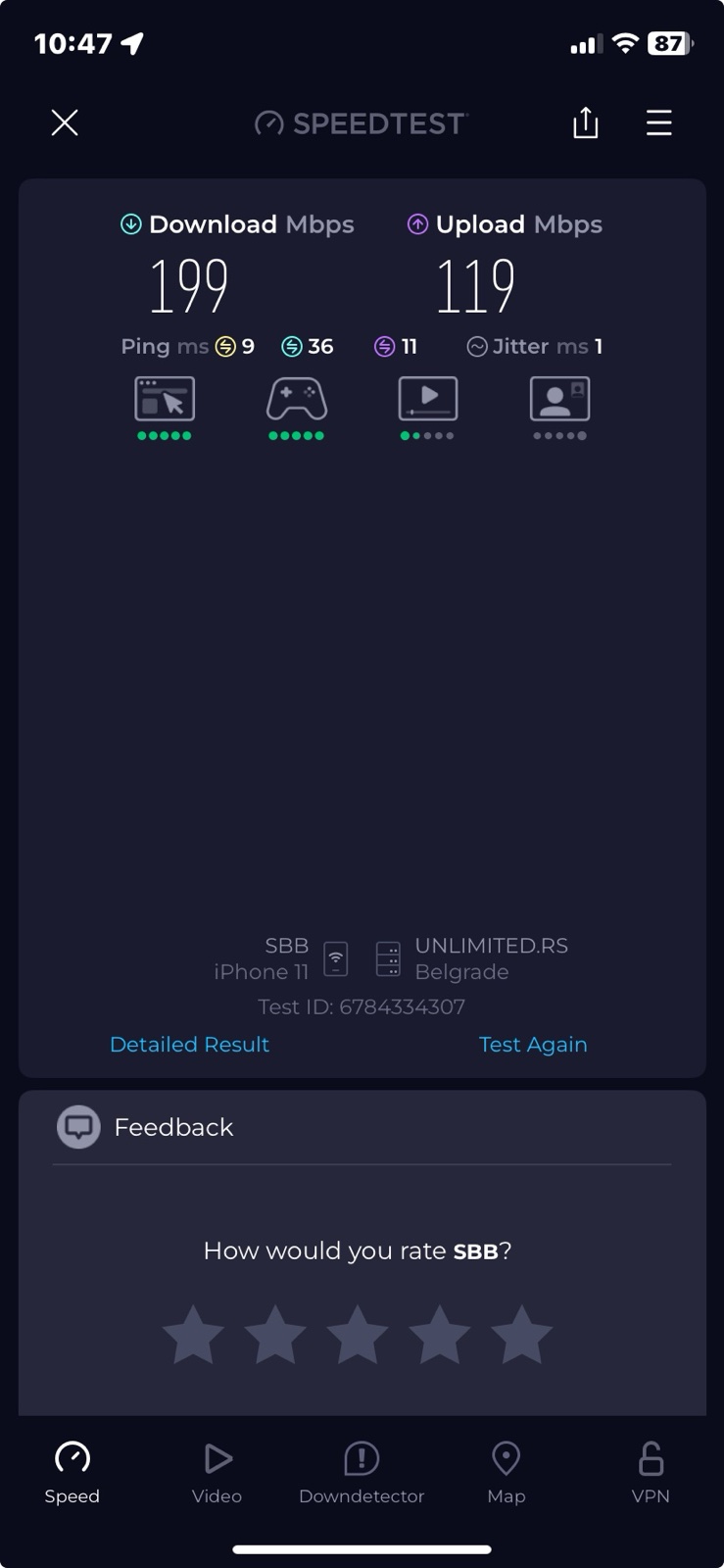Switch to the Video tab
This screenshot has width=724, height=1568.
217,1472
